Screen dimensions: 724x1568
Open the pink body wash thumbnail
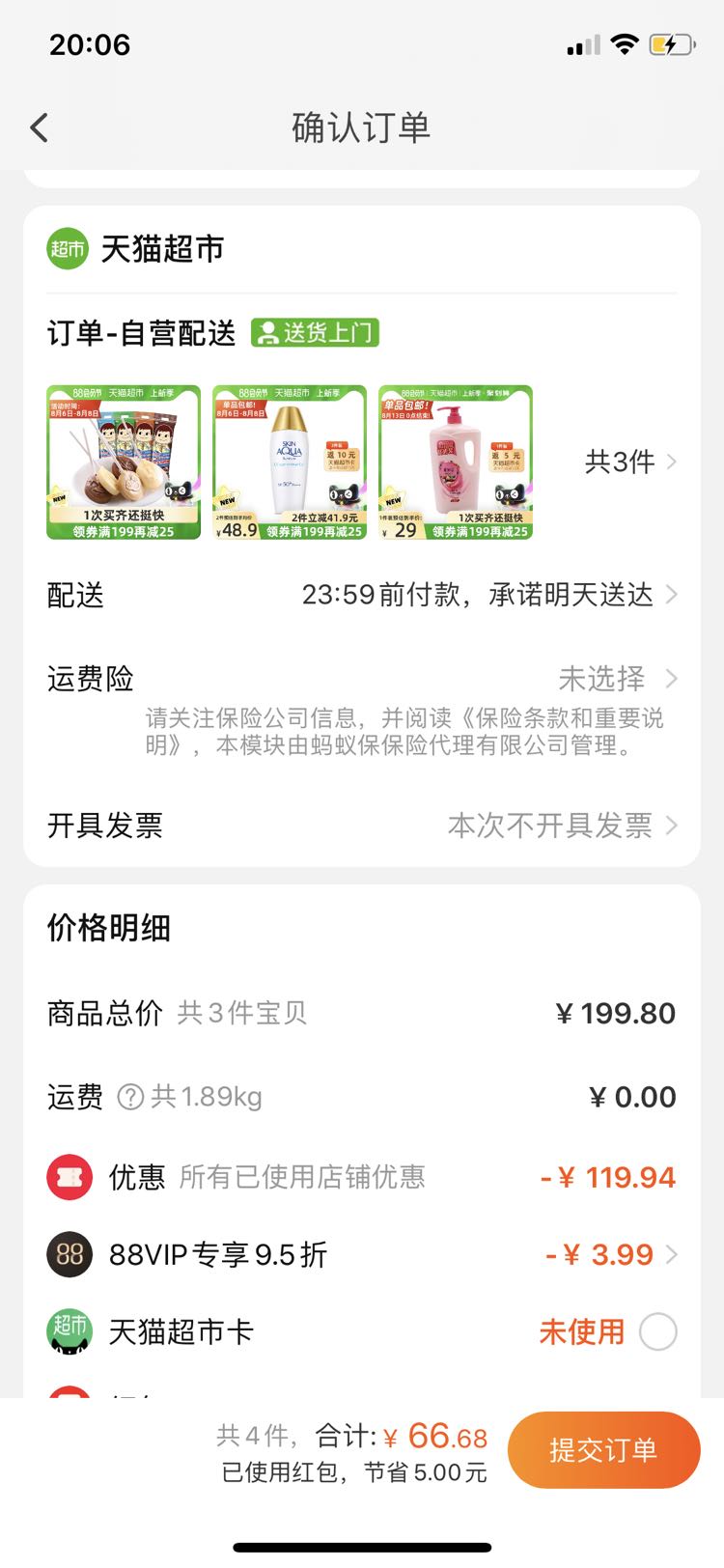[x=456, y=462]
